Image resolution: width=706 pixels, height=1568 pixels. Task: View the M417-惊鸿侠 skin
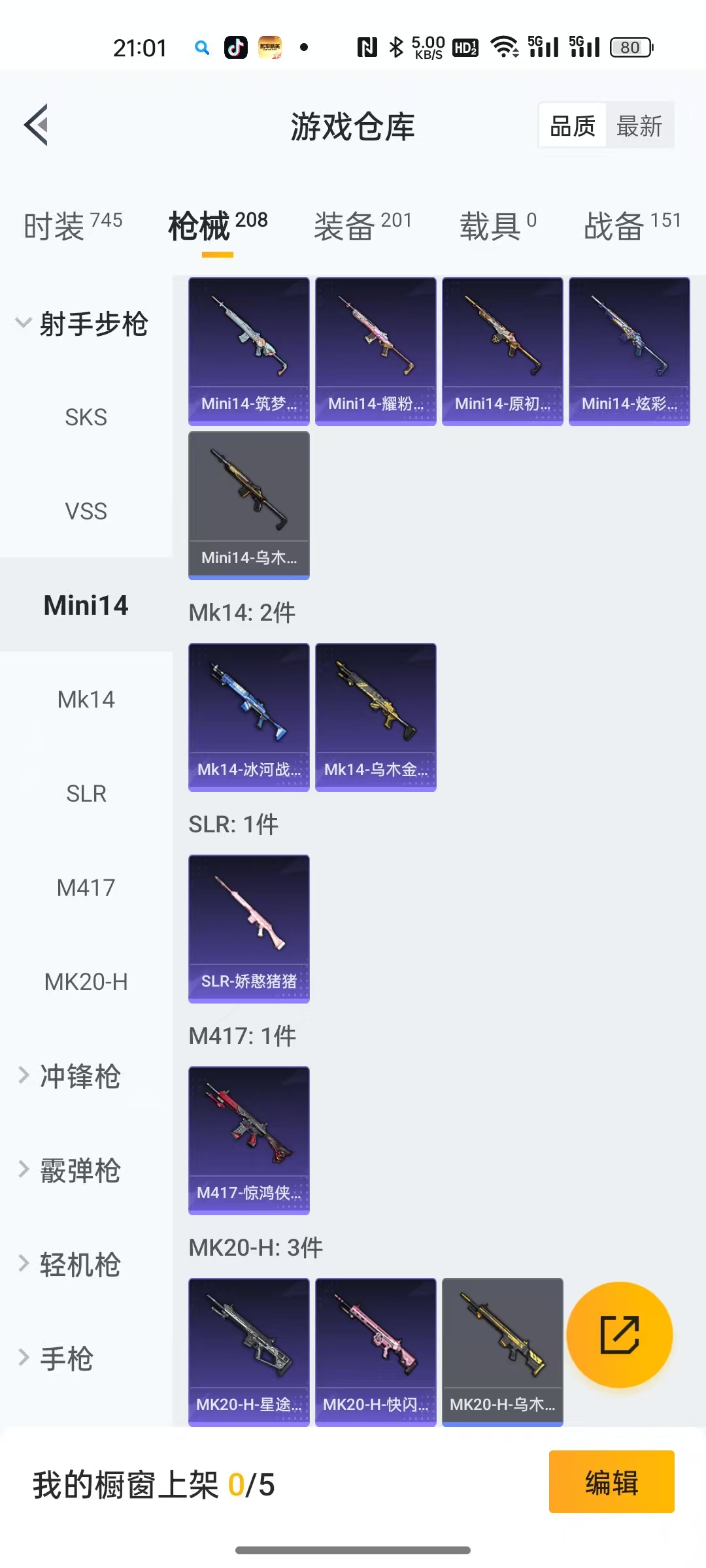coord(249,1139)
